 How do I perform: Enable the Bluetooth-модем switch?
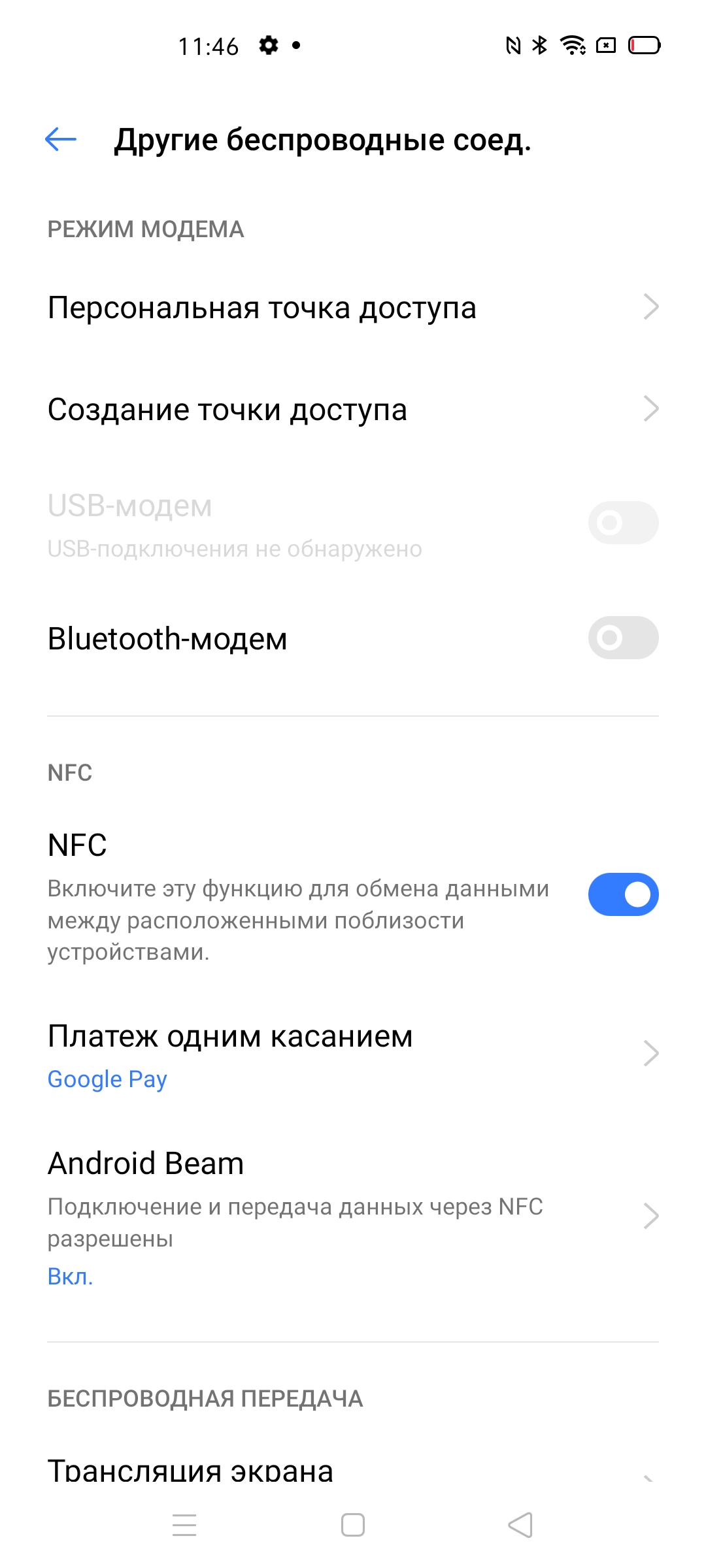pyautogui.click(x=622, y=638)
